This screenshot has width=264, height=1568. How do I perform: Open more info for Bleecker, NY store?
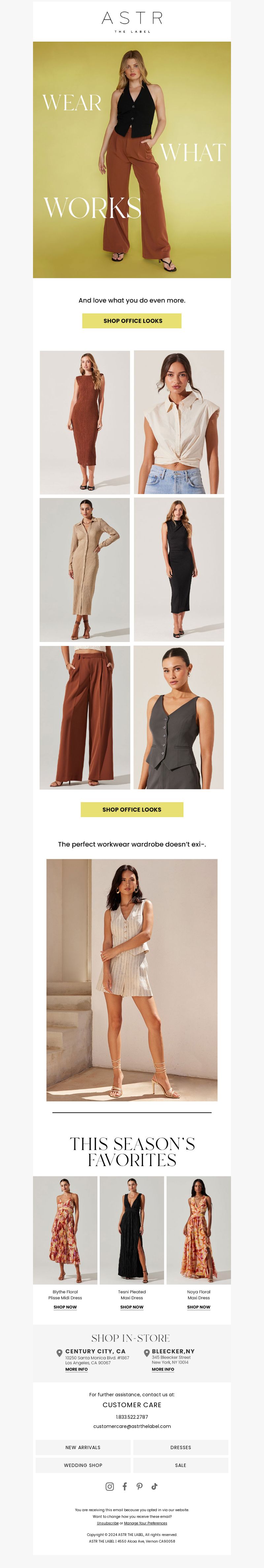pos(162,1369)
